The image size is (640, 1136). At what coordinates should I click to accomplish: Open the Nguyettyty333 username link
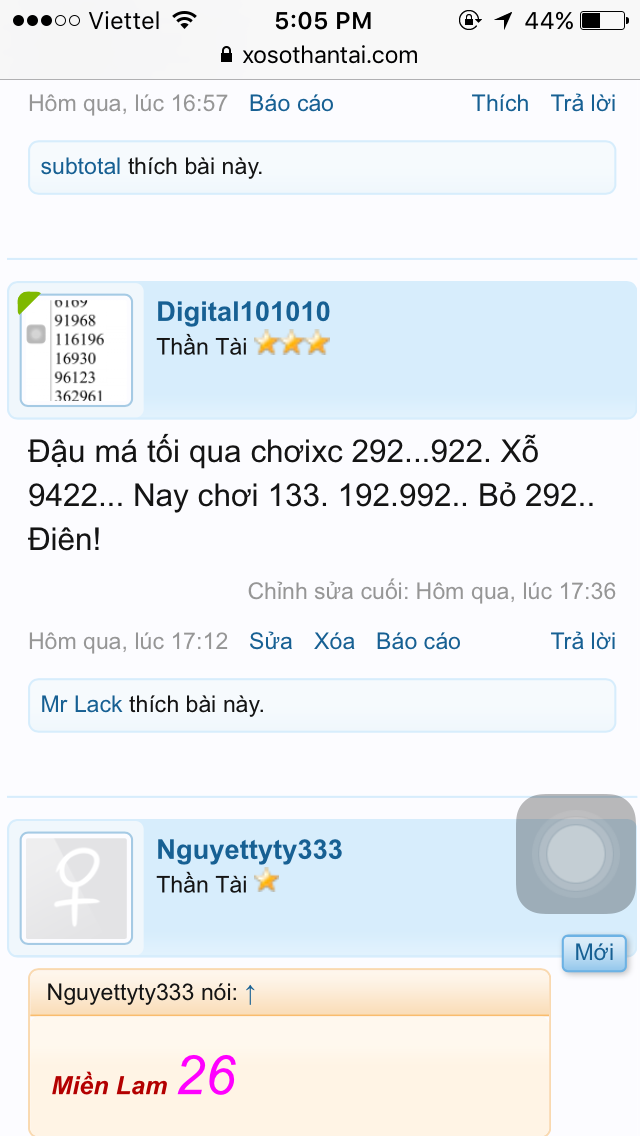pyautogui.click(x=249, y=850)
